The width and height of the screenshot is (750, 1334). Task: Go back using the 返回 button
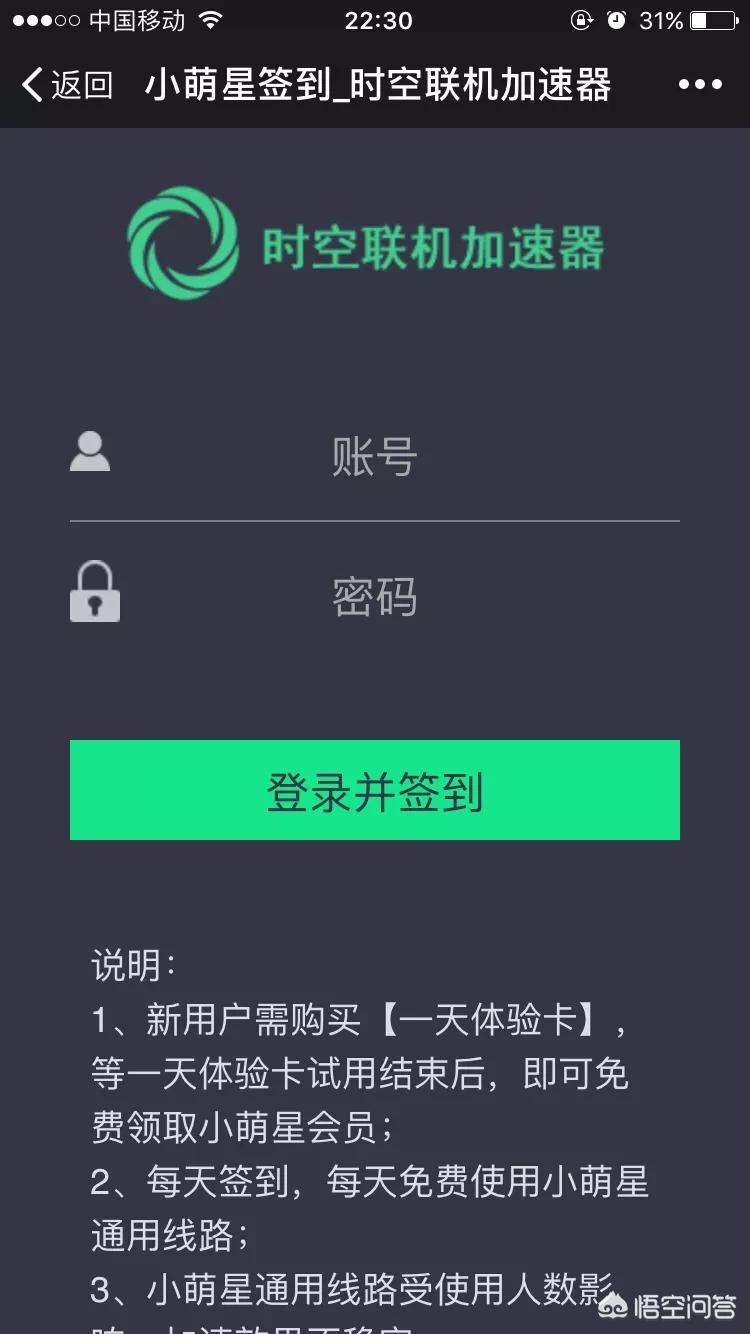67,85
